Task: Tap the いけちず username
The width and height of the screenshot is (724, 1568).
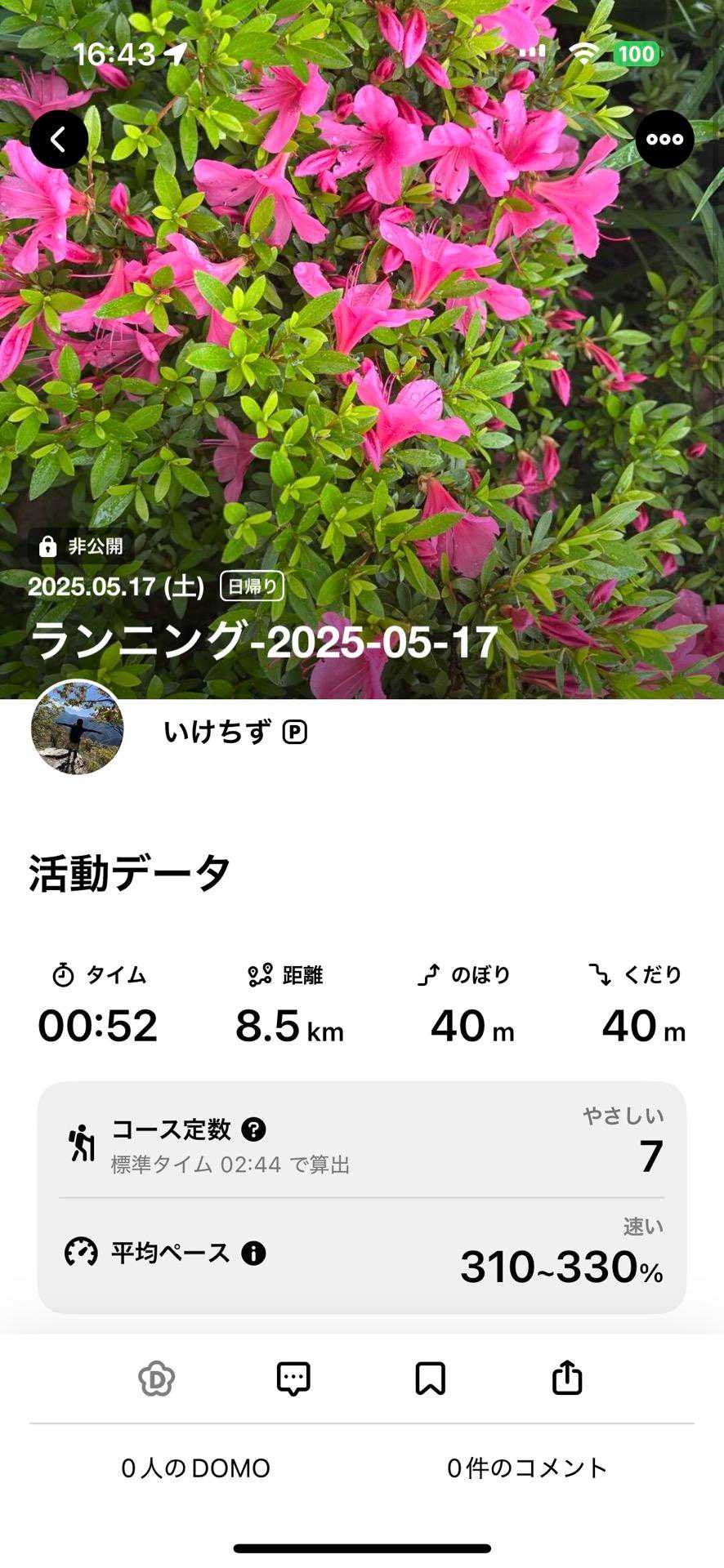Action: [x=217, y=733]
